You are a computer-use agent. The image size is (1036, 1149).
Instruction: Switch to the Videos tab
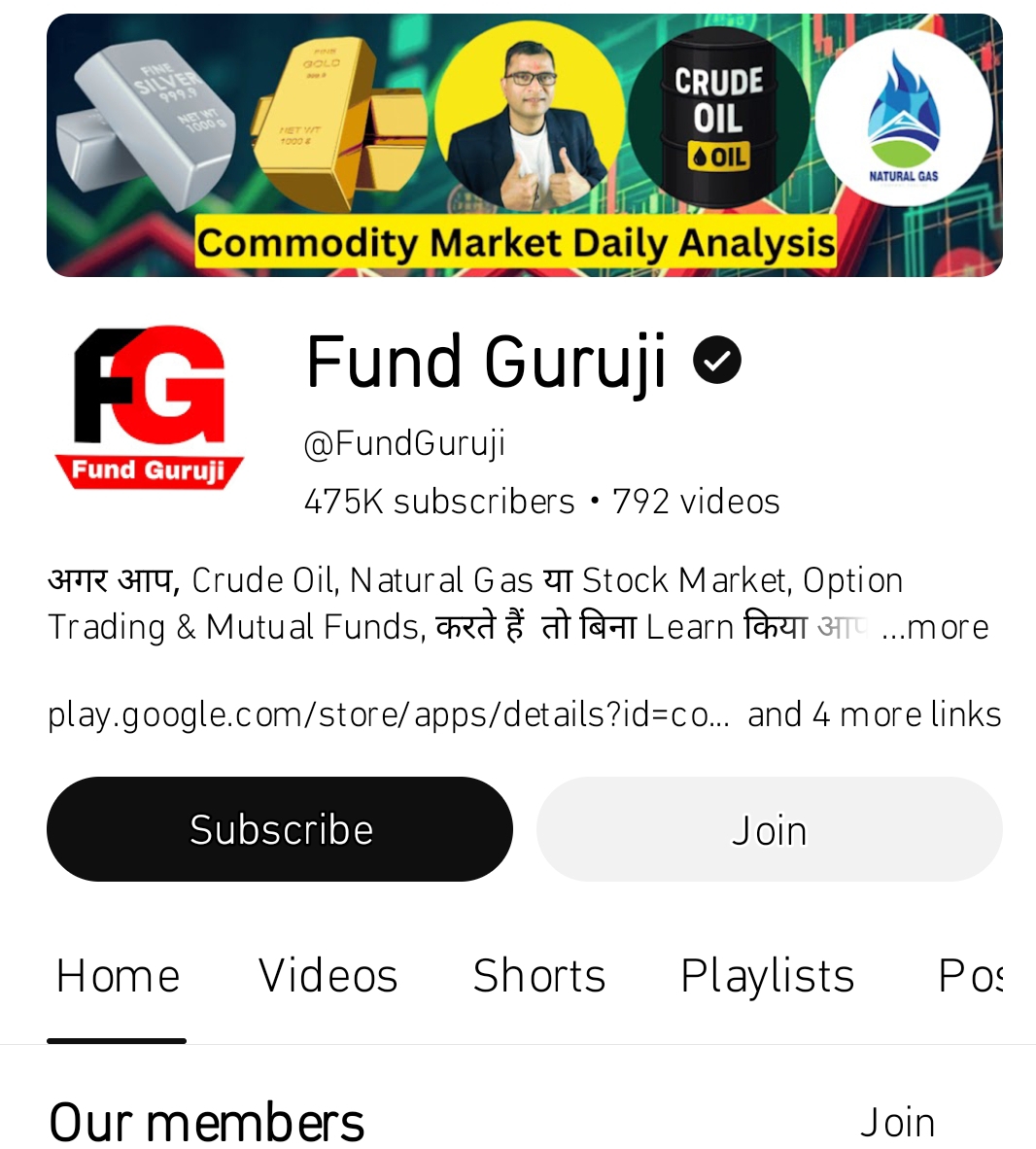coord(328,977)
